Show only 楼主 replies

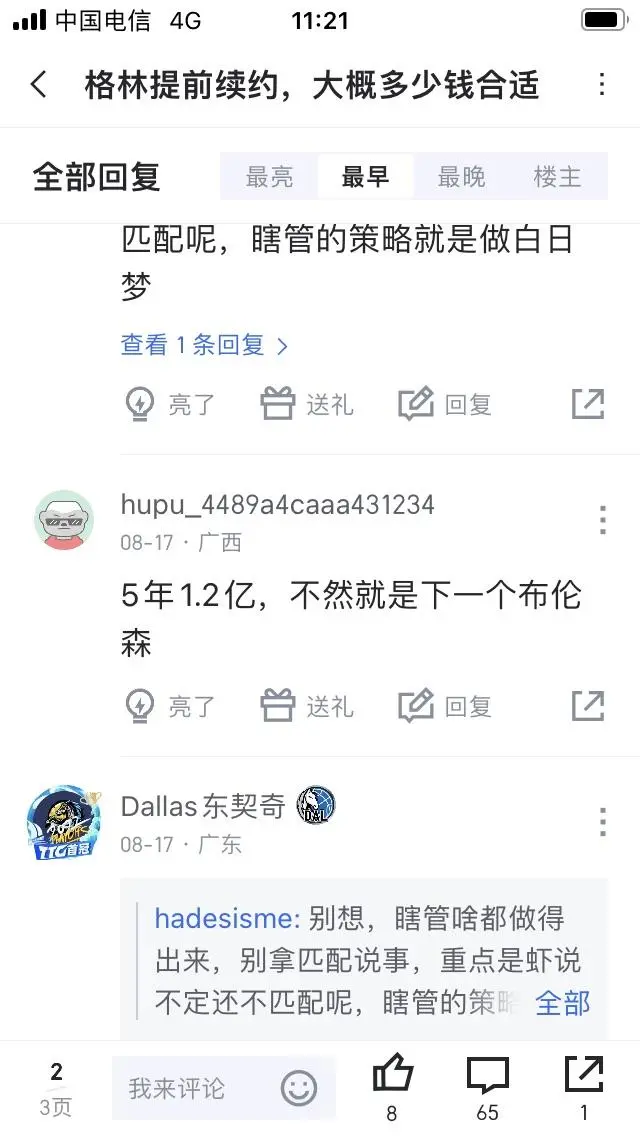pyautogui.click(x=557, y=178)
